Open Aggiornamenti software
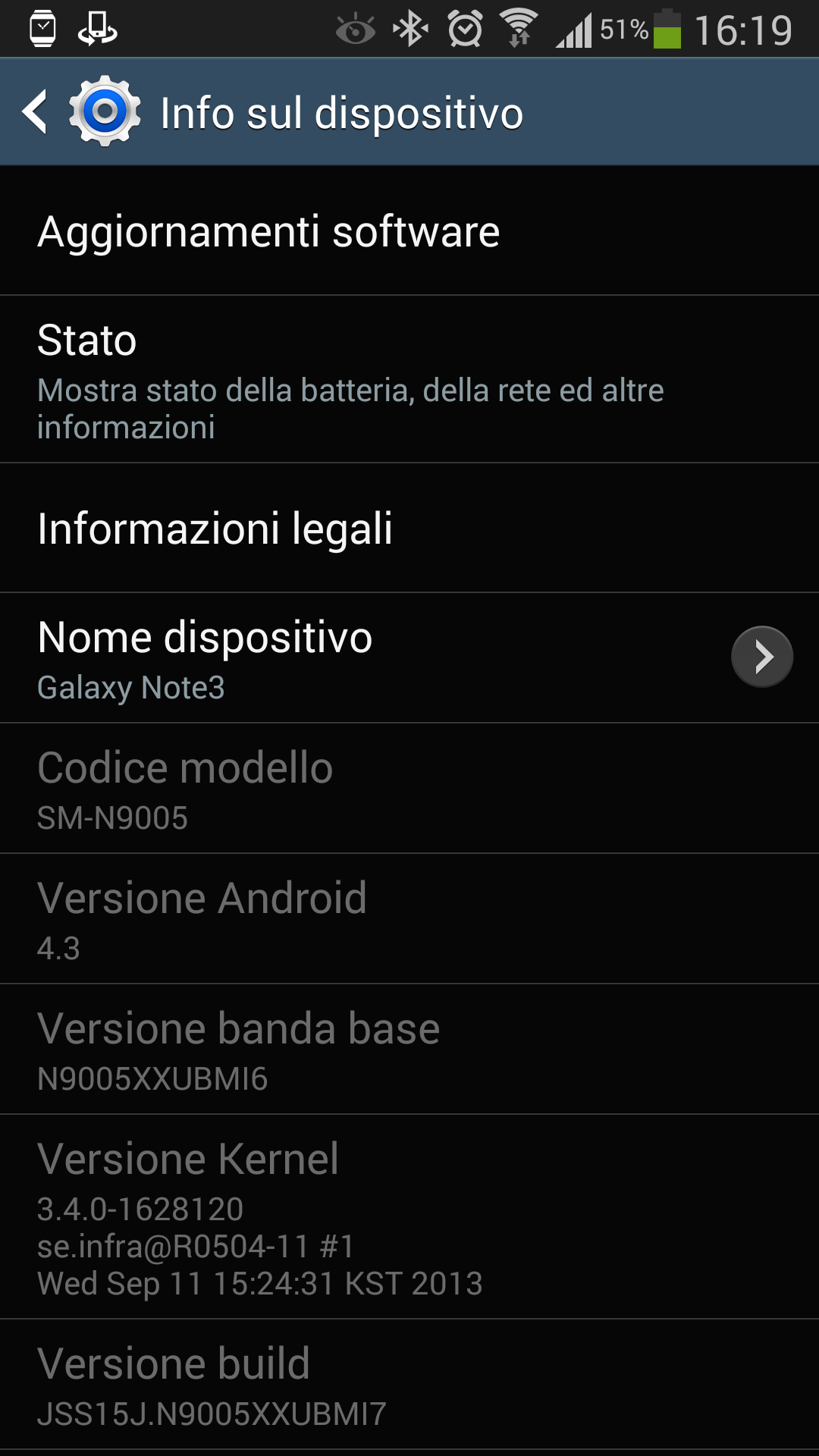 coord(409,231)
